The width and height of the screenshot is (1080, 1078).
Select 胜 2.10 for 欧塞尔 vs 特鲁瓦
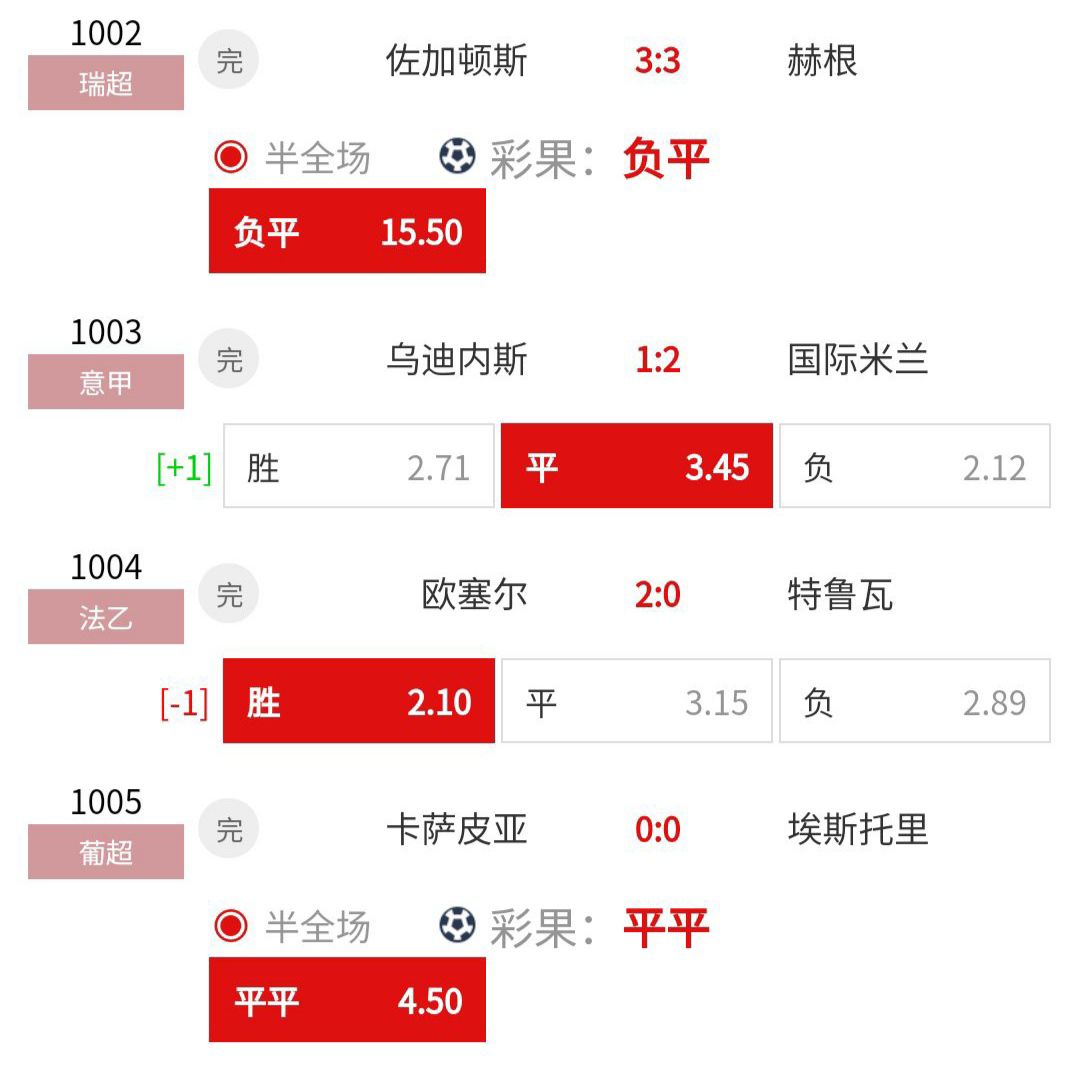[x=358, y=701]
